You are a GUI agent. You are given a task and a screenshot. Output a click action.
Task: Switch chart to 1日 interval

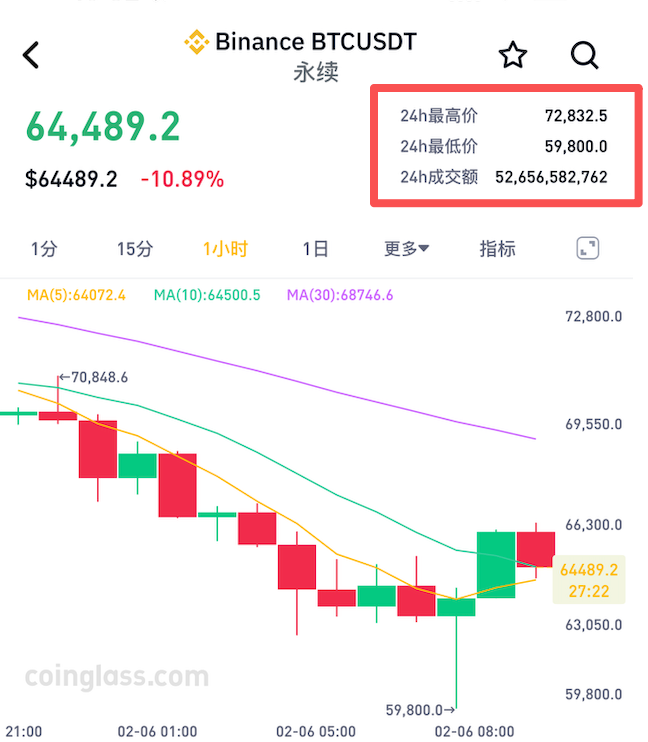point(315,249)
